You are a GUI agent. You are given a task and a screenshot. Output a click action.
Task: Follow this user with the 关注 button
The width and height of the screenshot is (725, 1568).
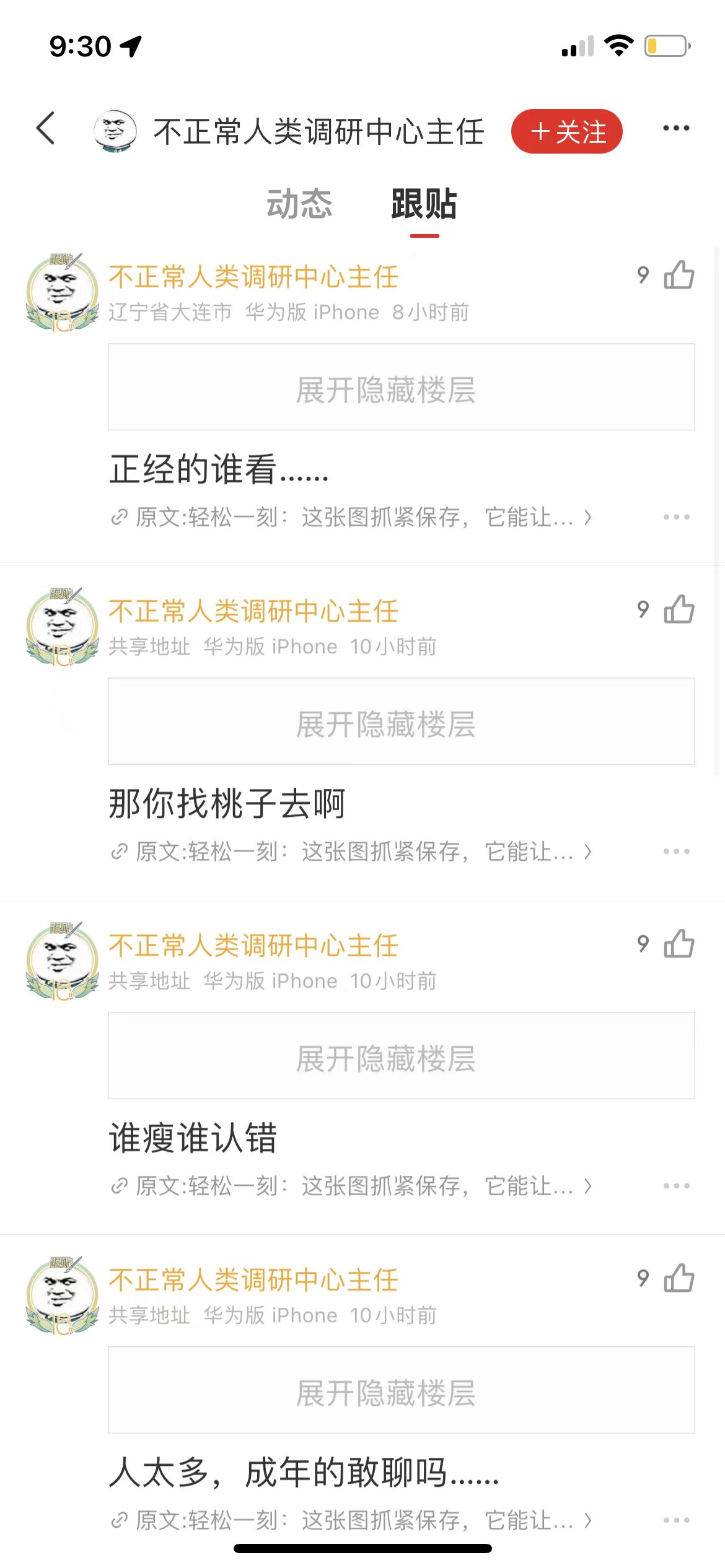tap(566, 131)
